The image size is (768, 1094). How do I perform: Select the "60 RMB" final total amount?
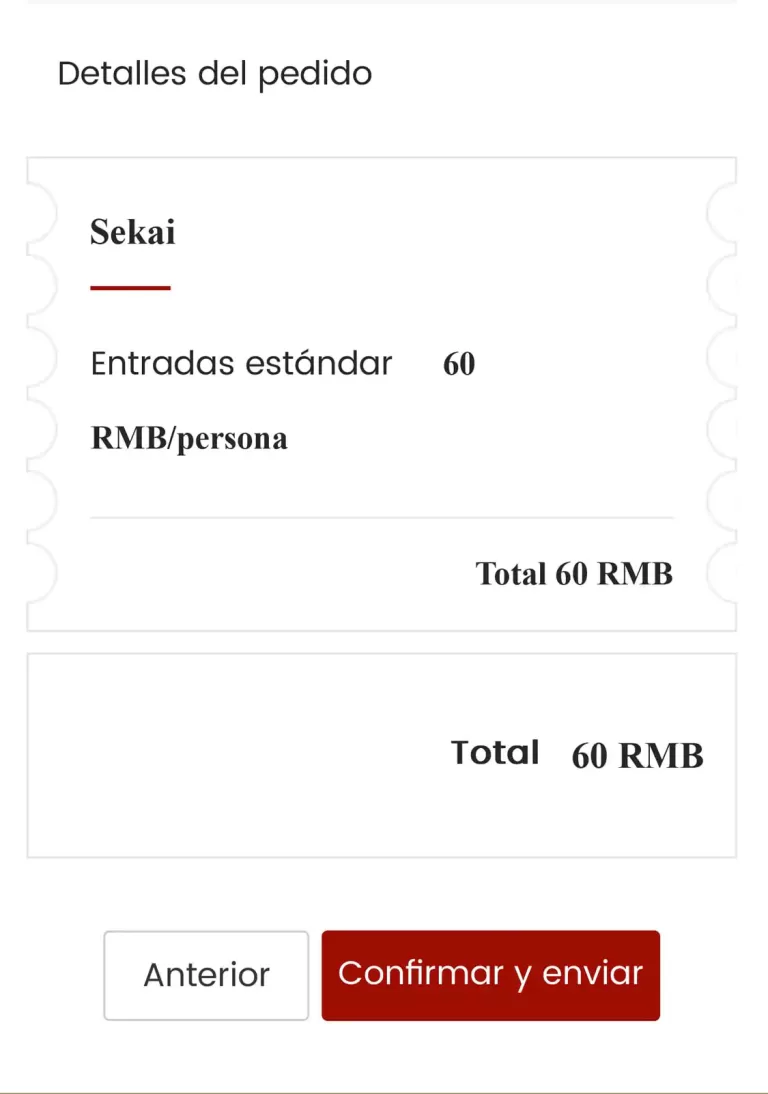[x=637, y=755]
